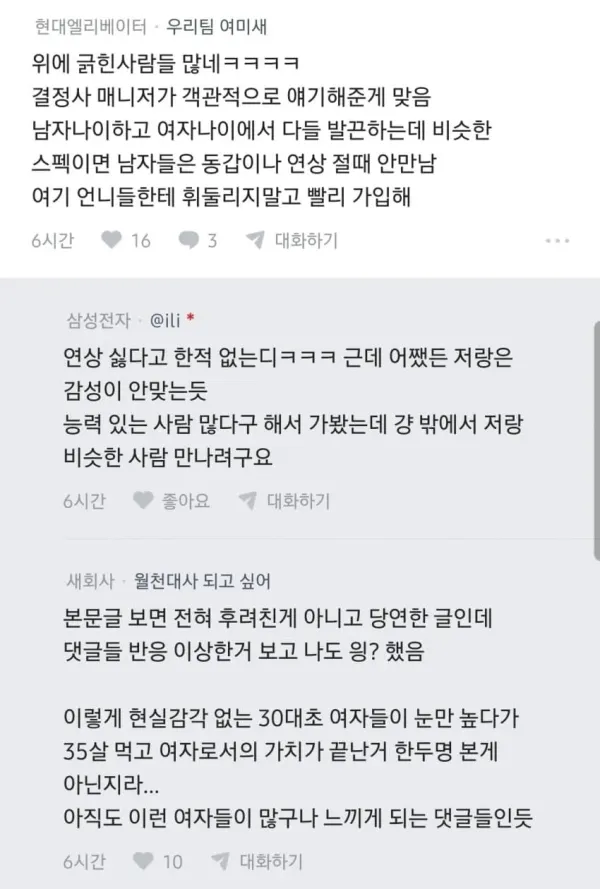Tap 대화하기 under 우리팀 여미새's comment

[293, 240]
